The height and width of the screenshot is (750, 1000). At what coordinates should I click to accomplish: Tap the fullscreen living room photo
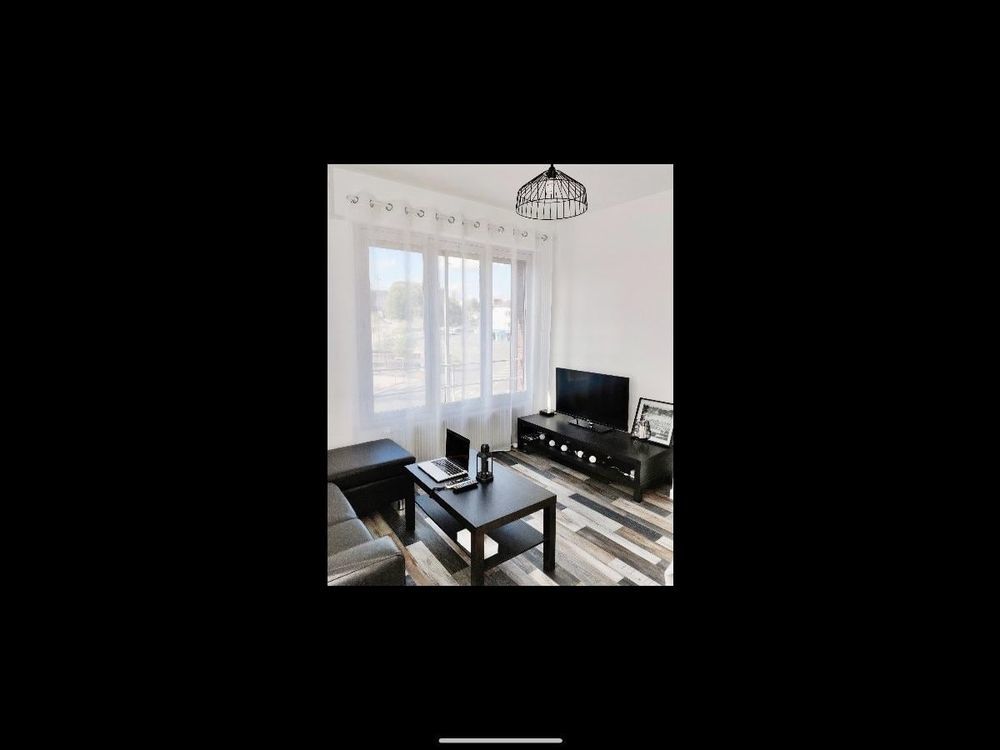coord(500,375)
